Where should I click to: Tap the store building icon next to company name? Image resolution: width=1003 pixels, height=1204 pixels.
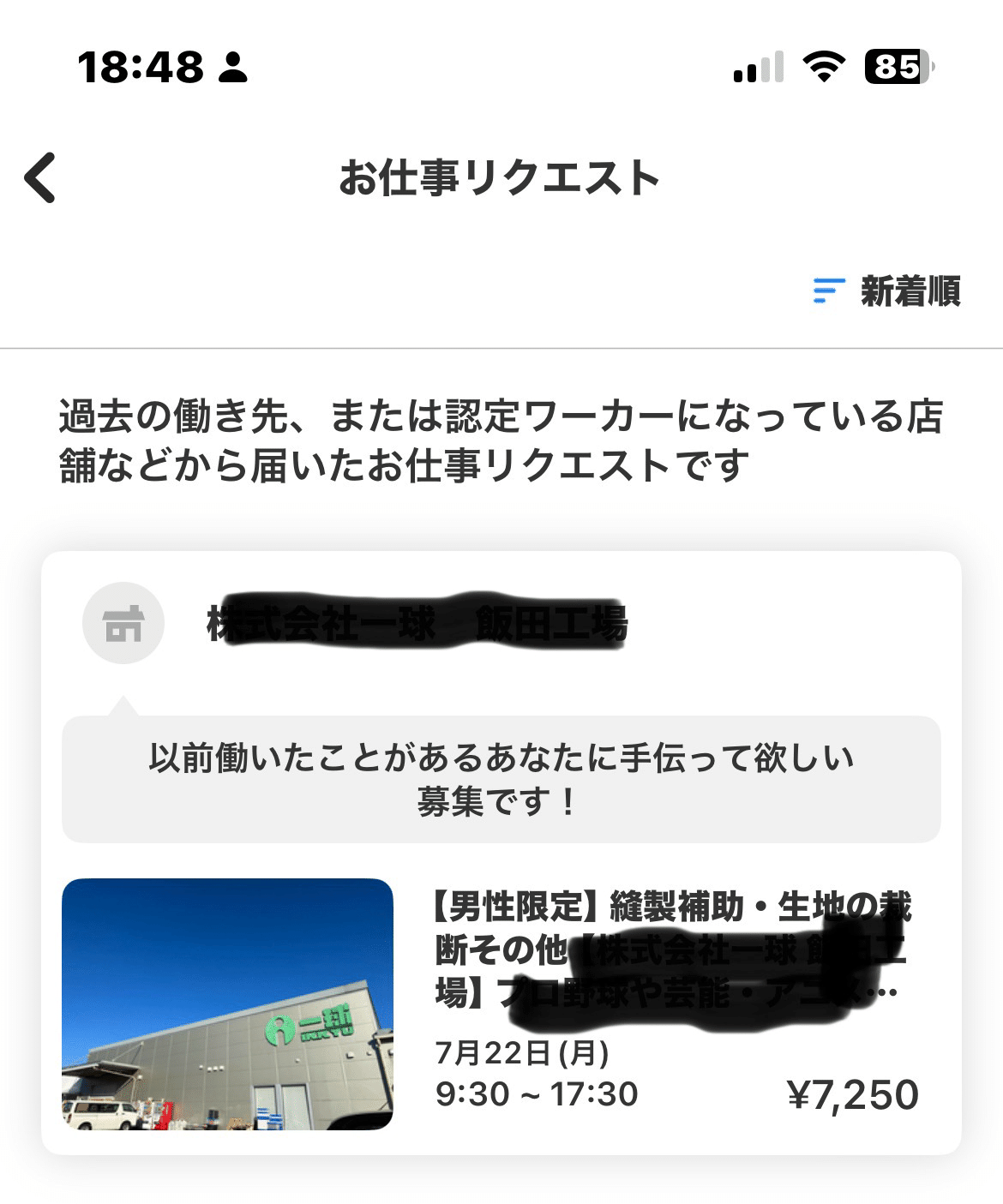pos(122,625)
